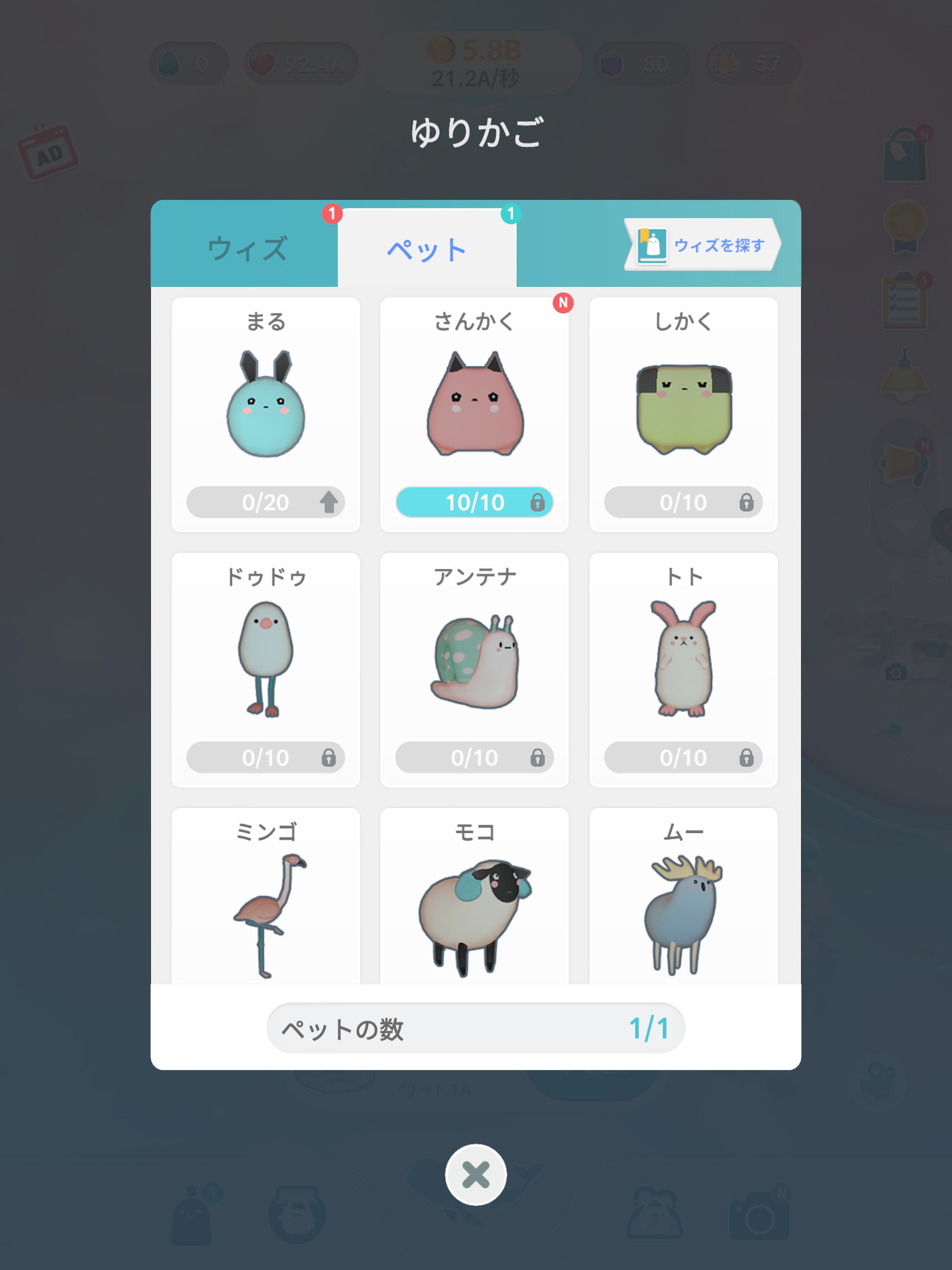
Task: Open the まる pet card
Action: 265,406
